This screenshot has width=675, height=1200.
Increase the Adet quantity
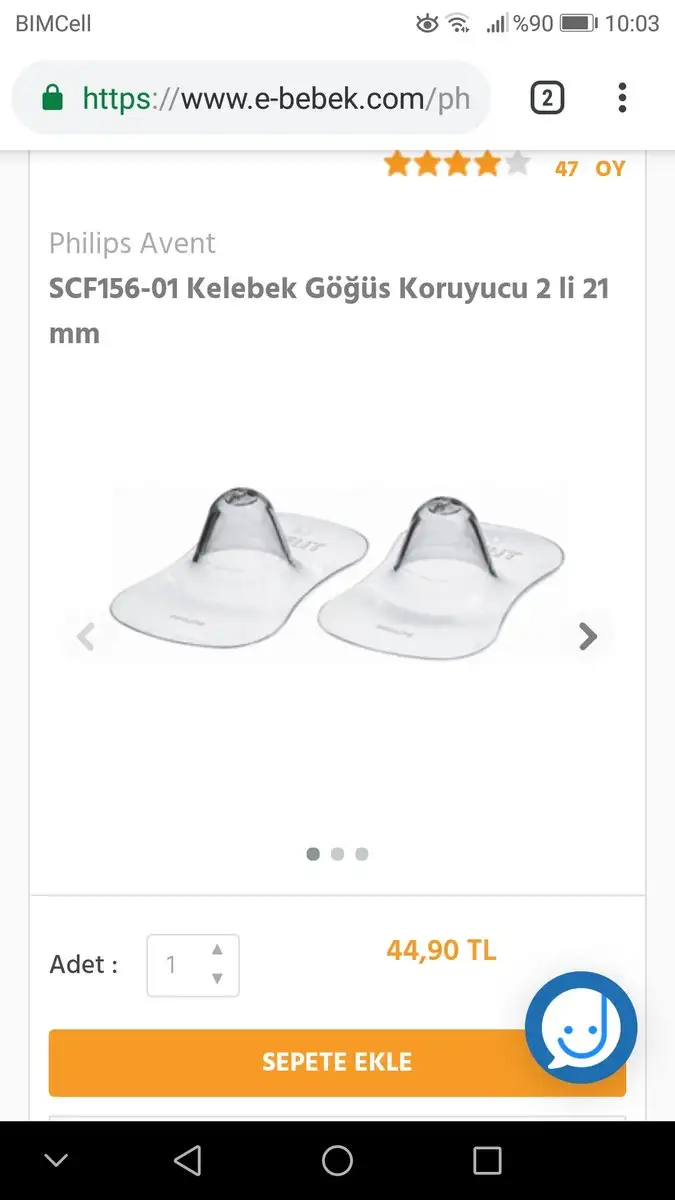(217, 950)
